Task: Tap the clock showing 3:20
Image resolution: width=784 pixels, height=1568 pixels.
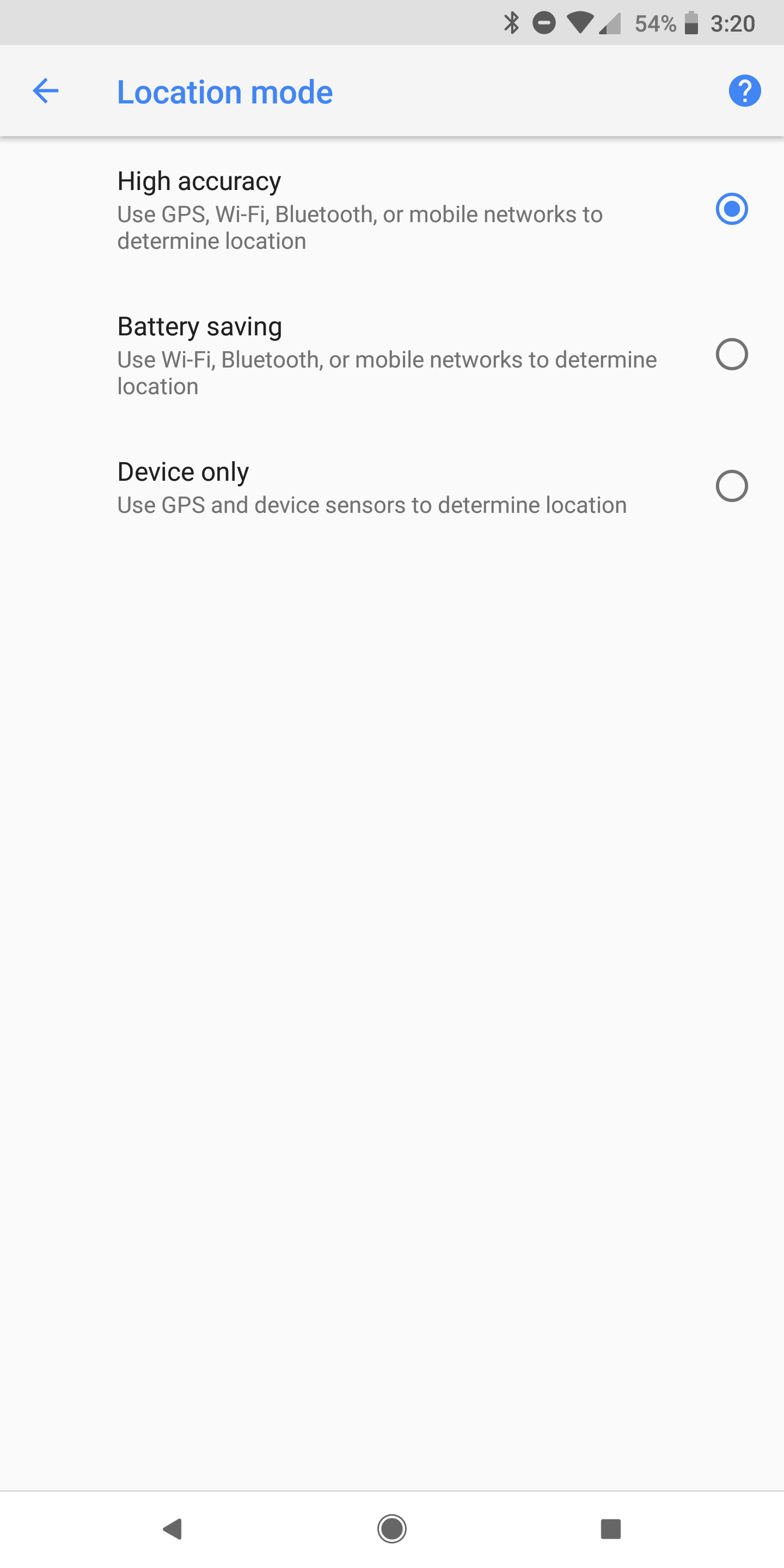Action: coord(732,22)
